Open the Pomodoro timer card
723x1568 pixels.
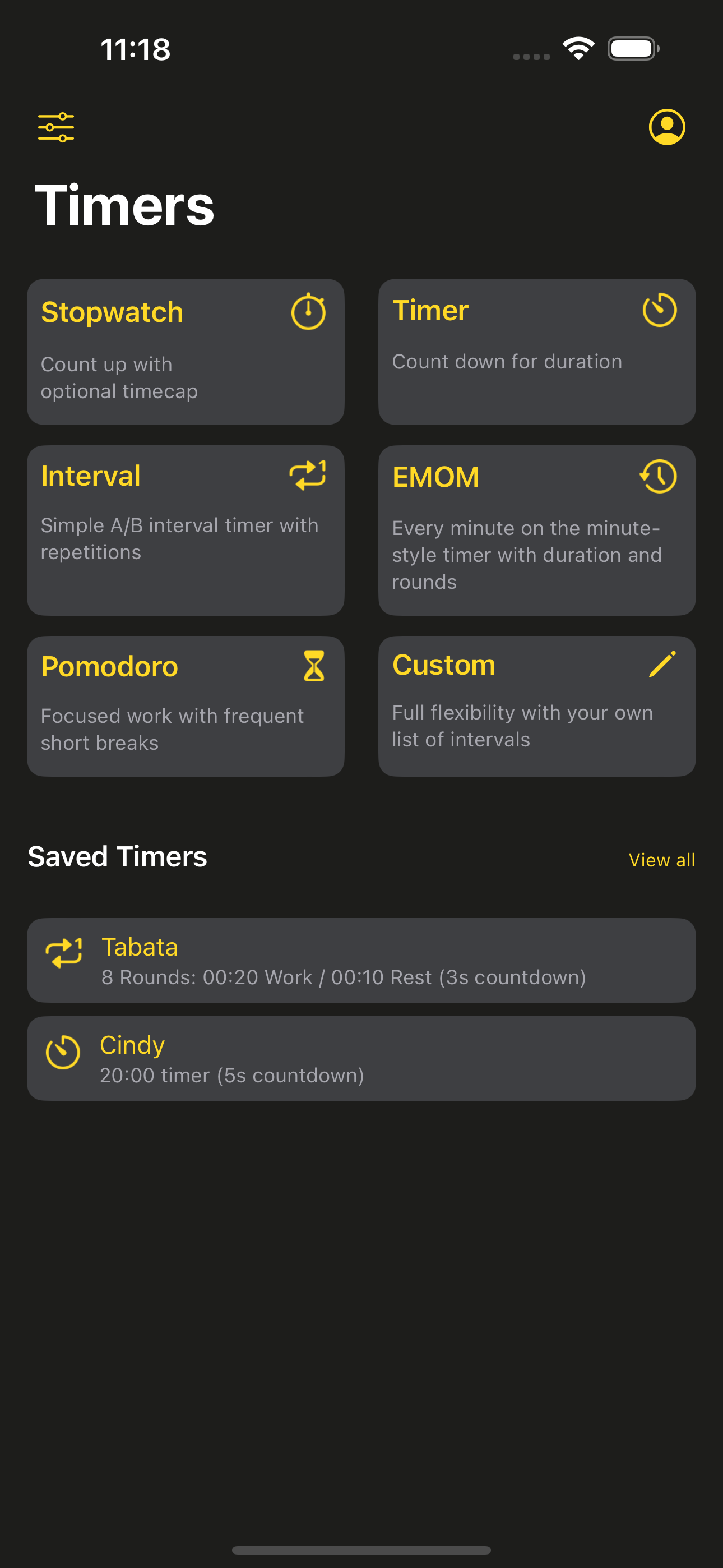(185, 706)
